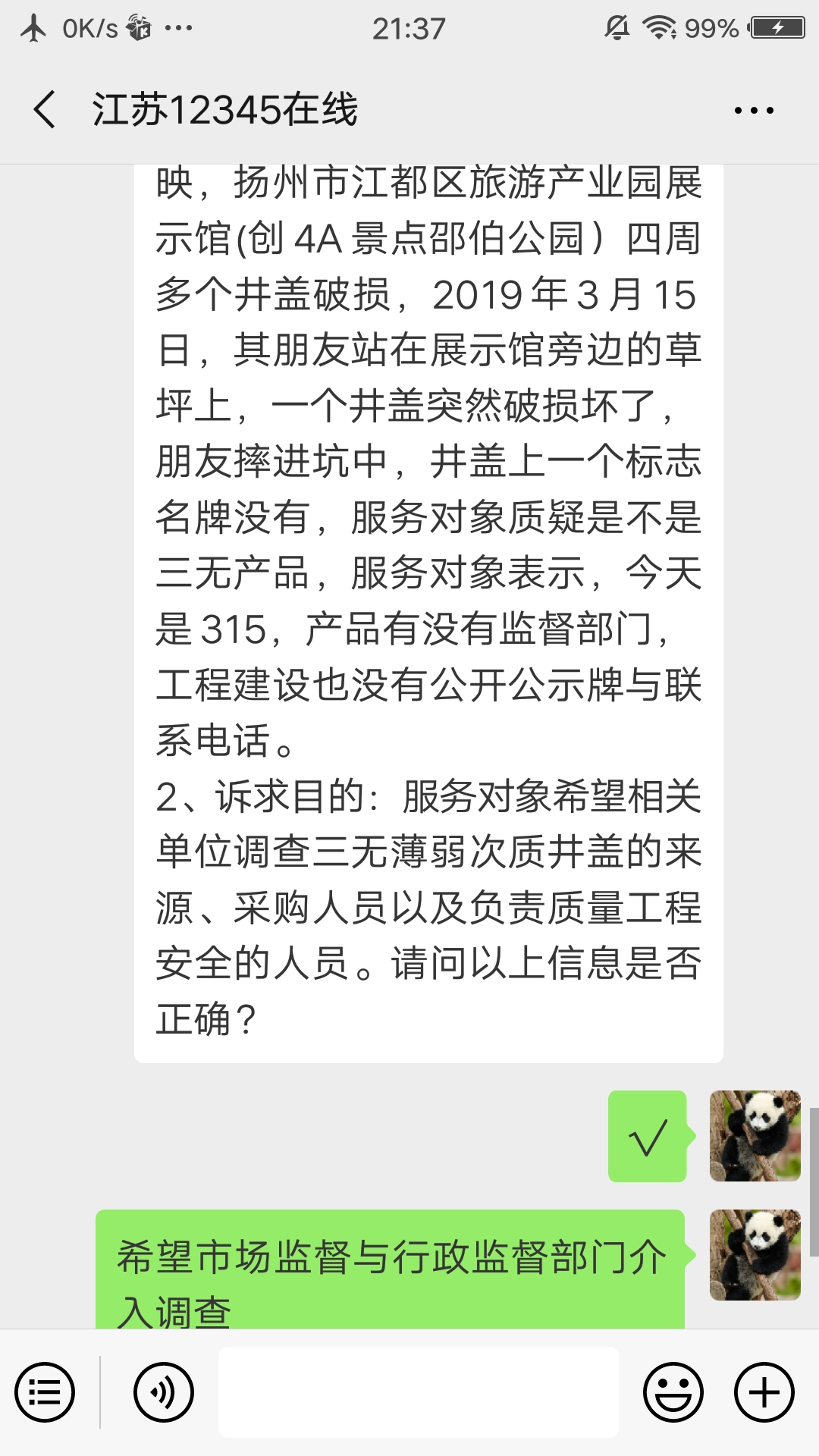This screenshot has width=819, height=1456.
Task: Open the three-dot chat options menu
Action: coord(754,111)
